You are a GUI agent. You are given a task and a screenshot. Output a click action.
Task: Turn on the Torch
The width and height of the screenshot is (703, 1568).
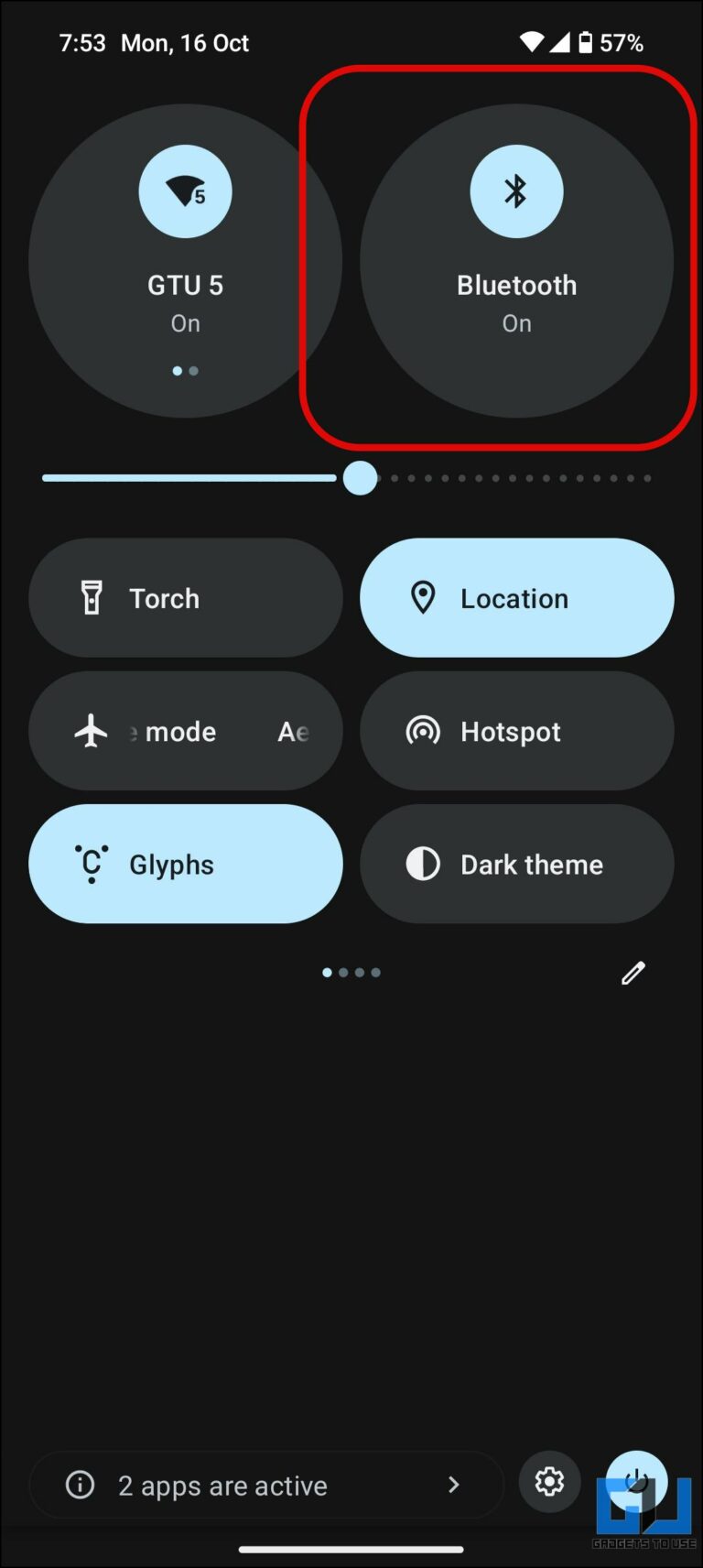(x=186, y=597)
